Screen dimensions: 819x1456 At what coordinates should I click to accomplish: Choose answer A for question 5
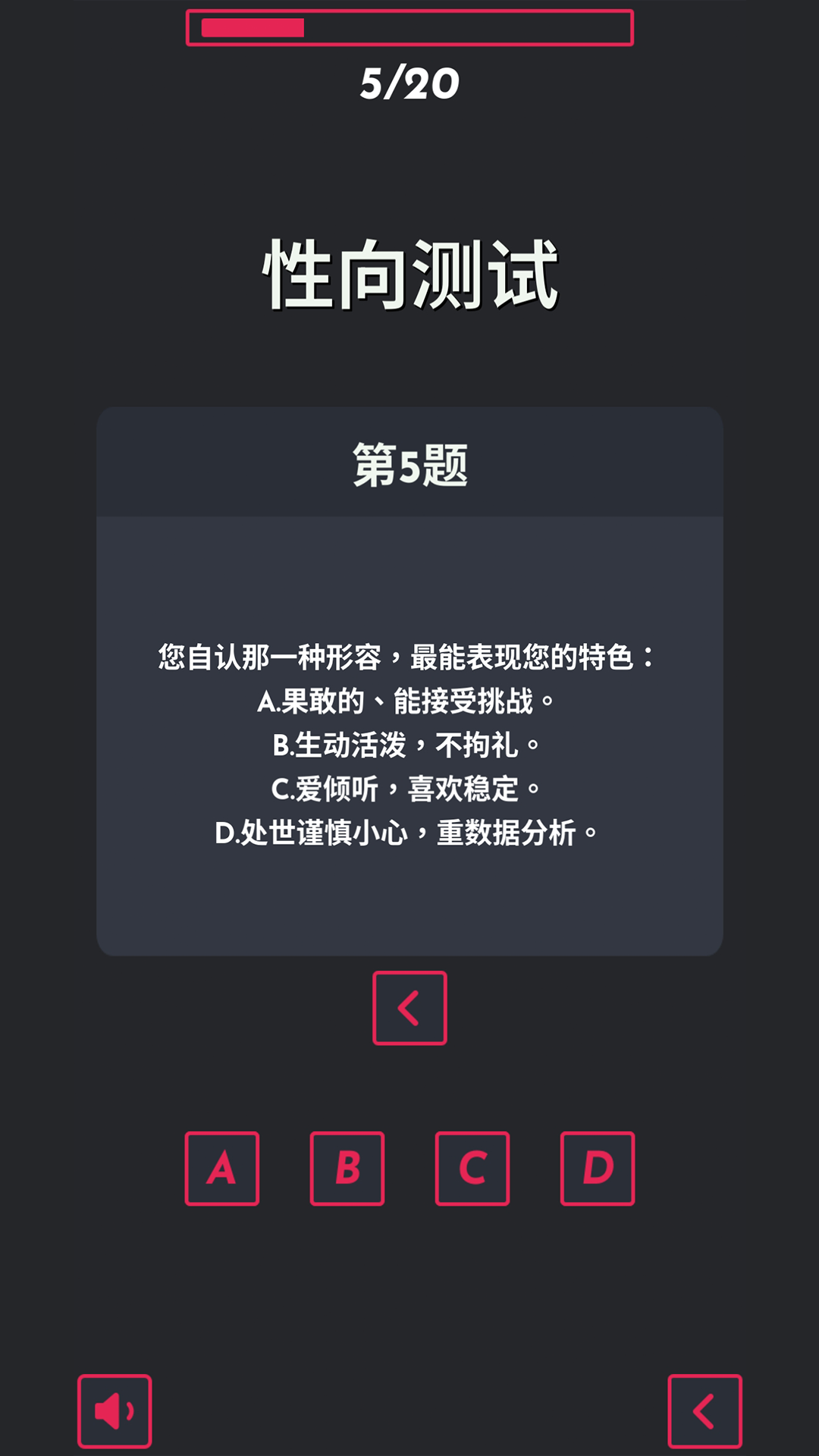coord(222,1169)
